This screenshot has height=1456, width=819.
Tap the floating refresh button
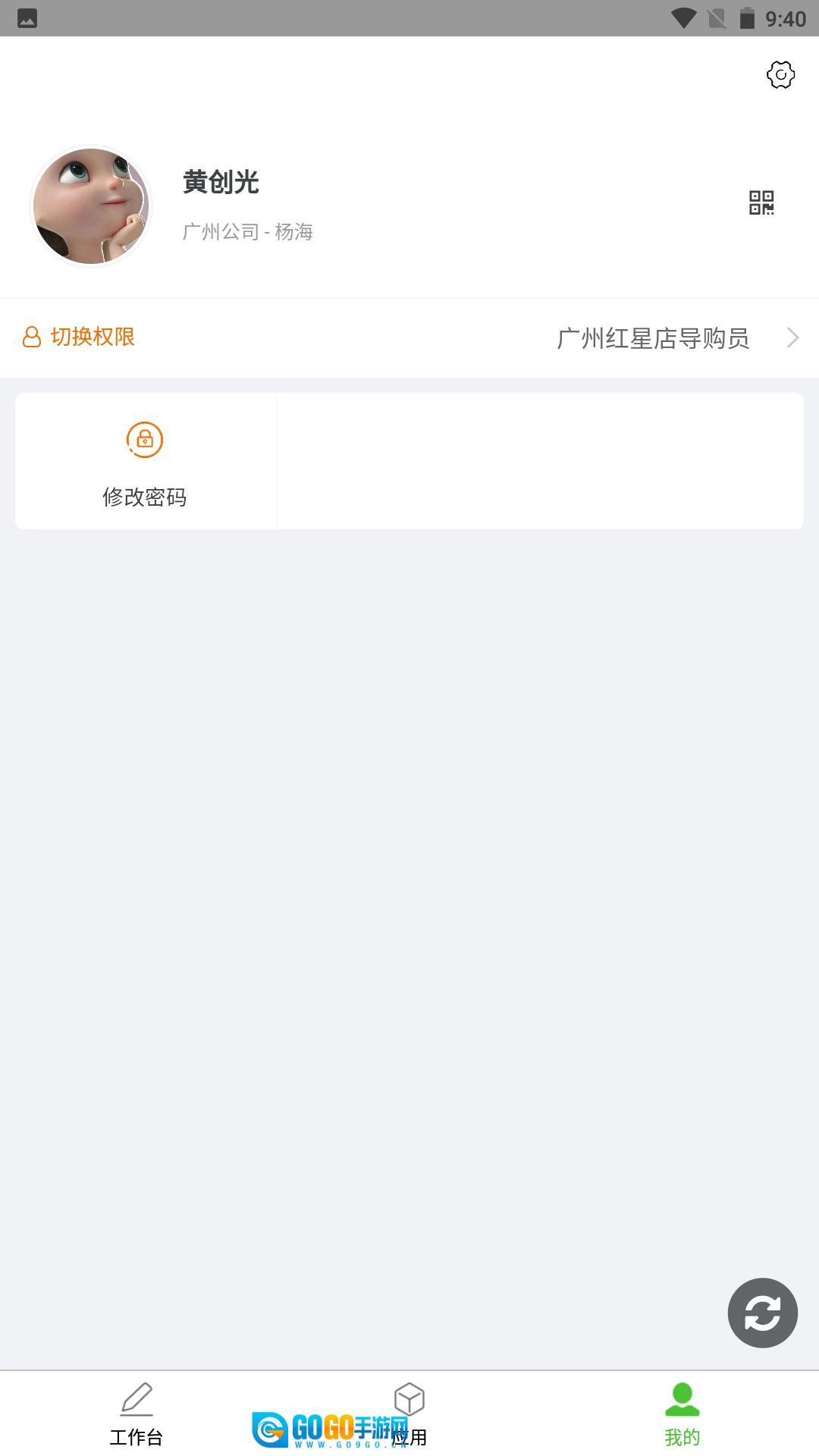click(x=762, y=1313)
